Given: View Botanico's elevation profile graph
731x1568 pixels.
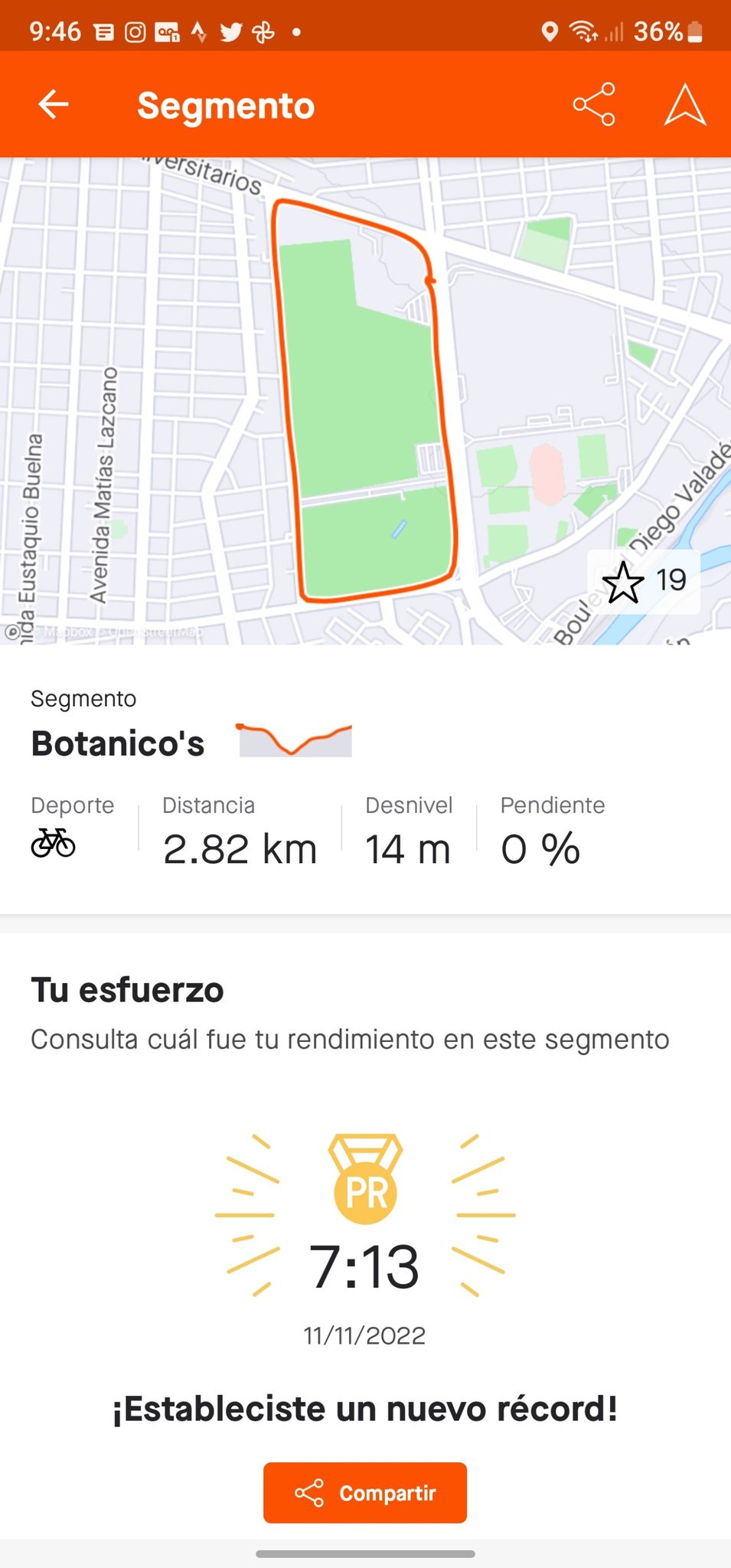Looking at the screenshot, I should click(x=295, y=740).
